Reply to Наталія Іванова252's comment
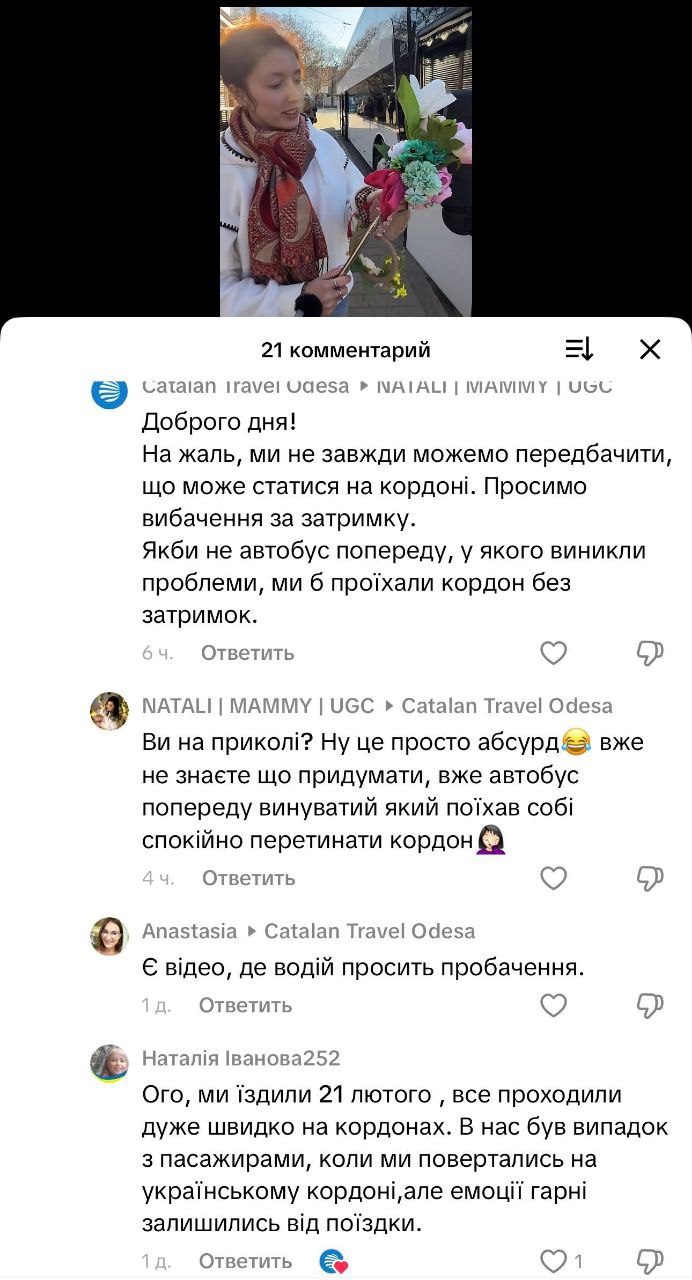Image resolution: width=692 pixels, height=1280 pixels. [245, 1261]
